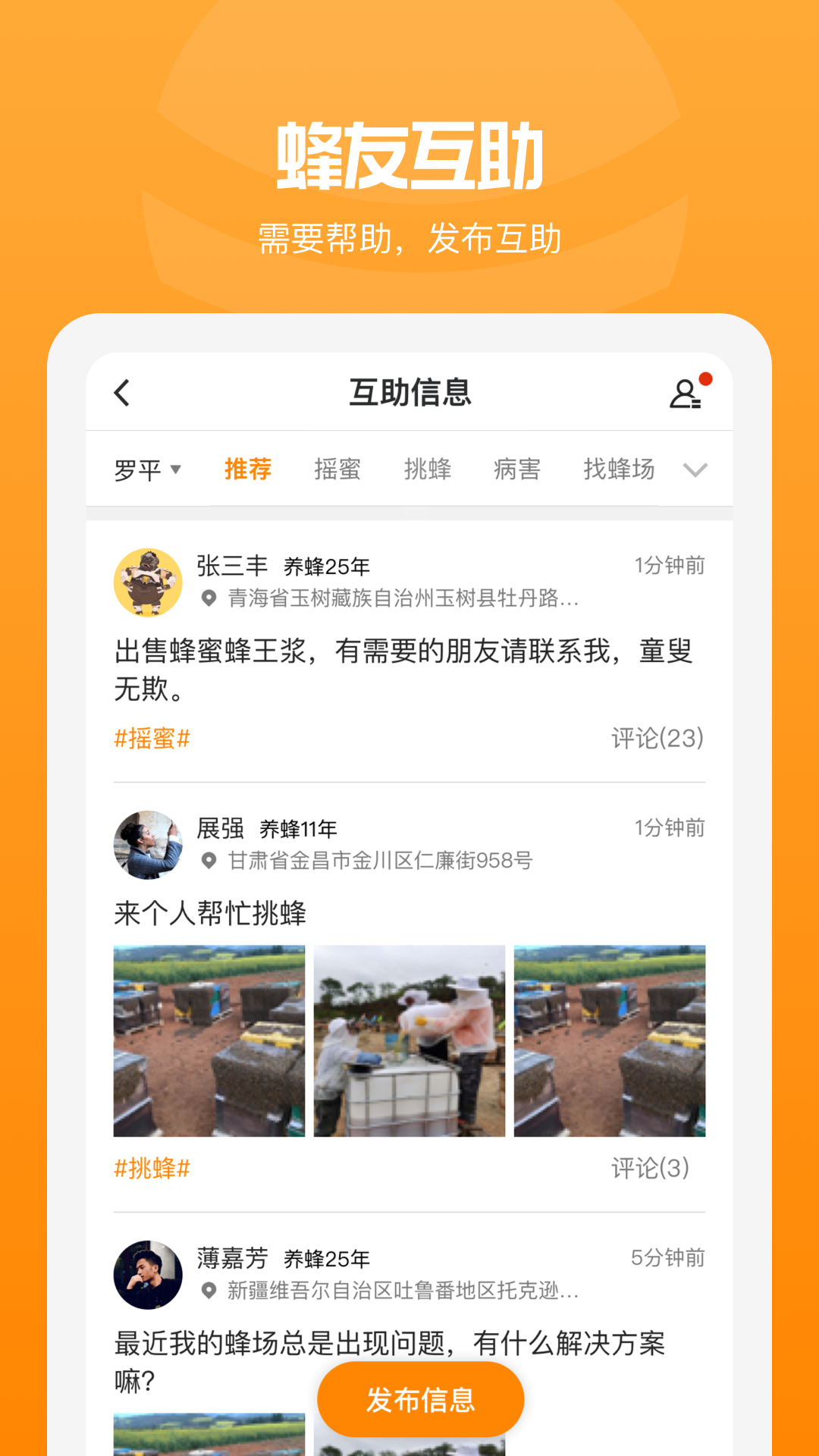Tap the back arrow on 互助信息 page
The height and width of the screenshot is (1456, 819).
point(120,393)
